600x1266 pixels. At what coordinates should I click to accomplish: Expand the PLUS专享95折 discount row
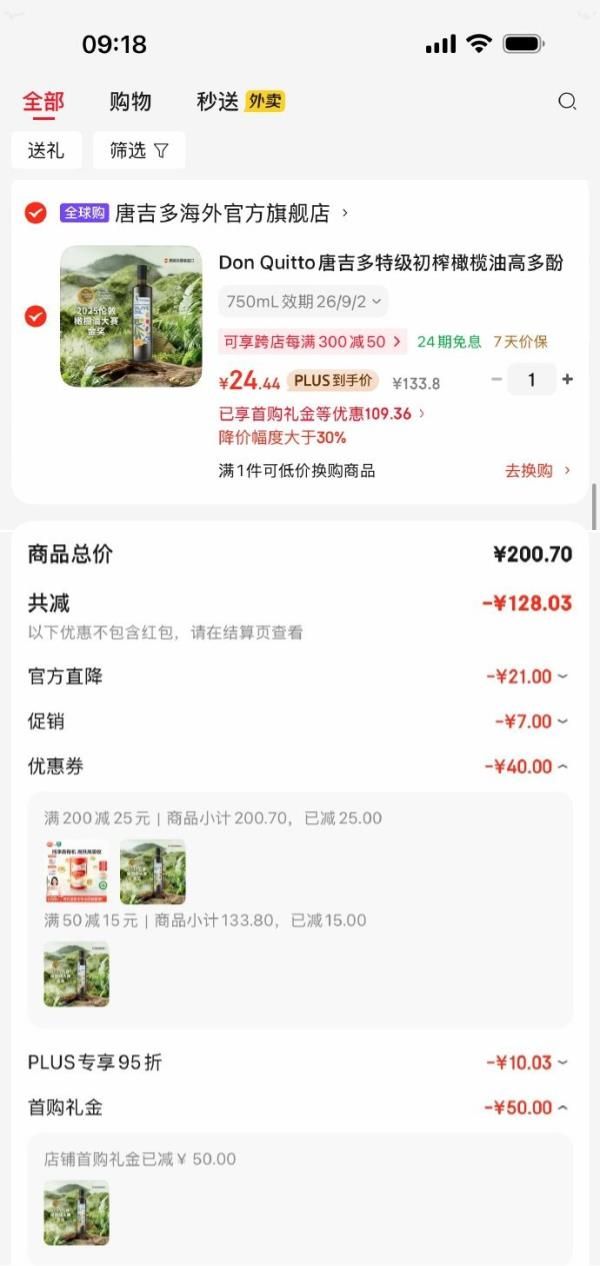point(527,1062)
